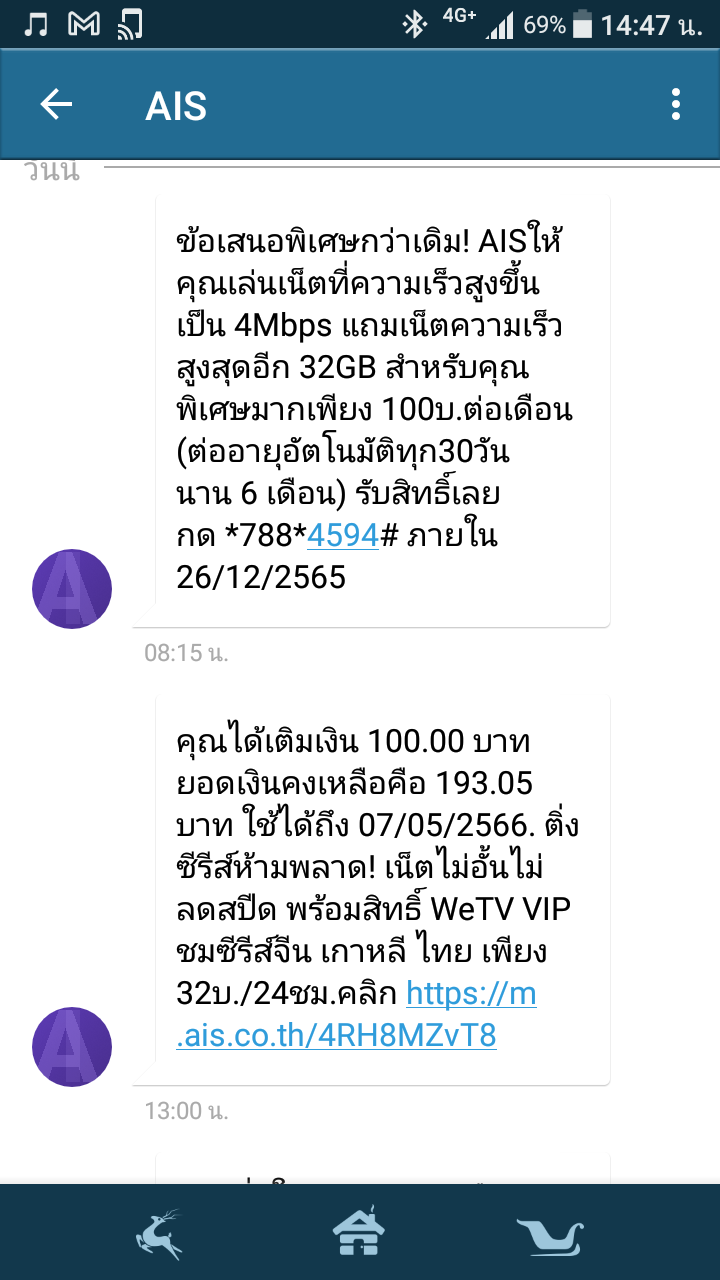Tap the 4594 number link in the message
Screen dimensions: 720x1280
pyautogui.click(x=343, y=536)
